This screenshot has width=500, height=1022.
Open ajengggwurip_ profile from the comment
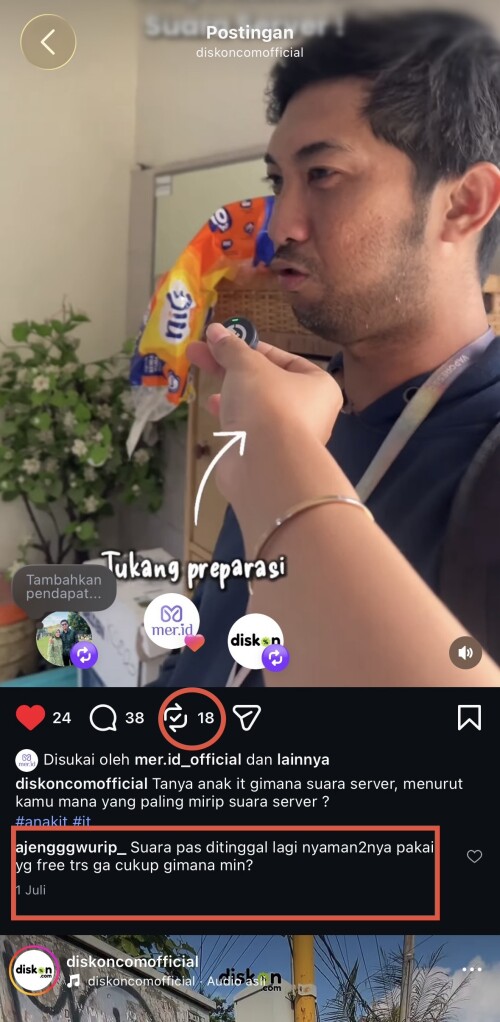pyautogui.click(x=70, y=847)
